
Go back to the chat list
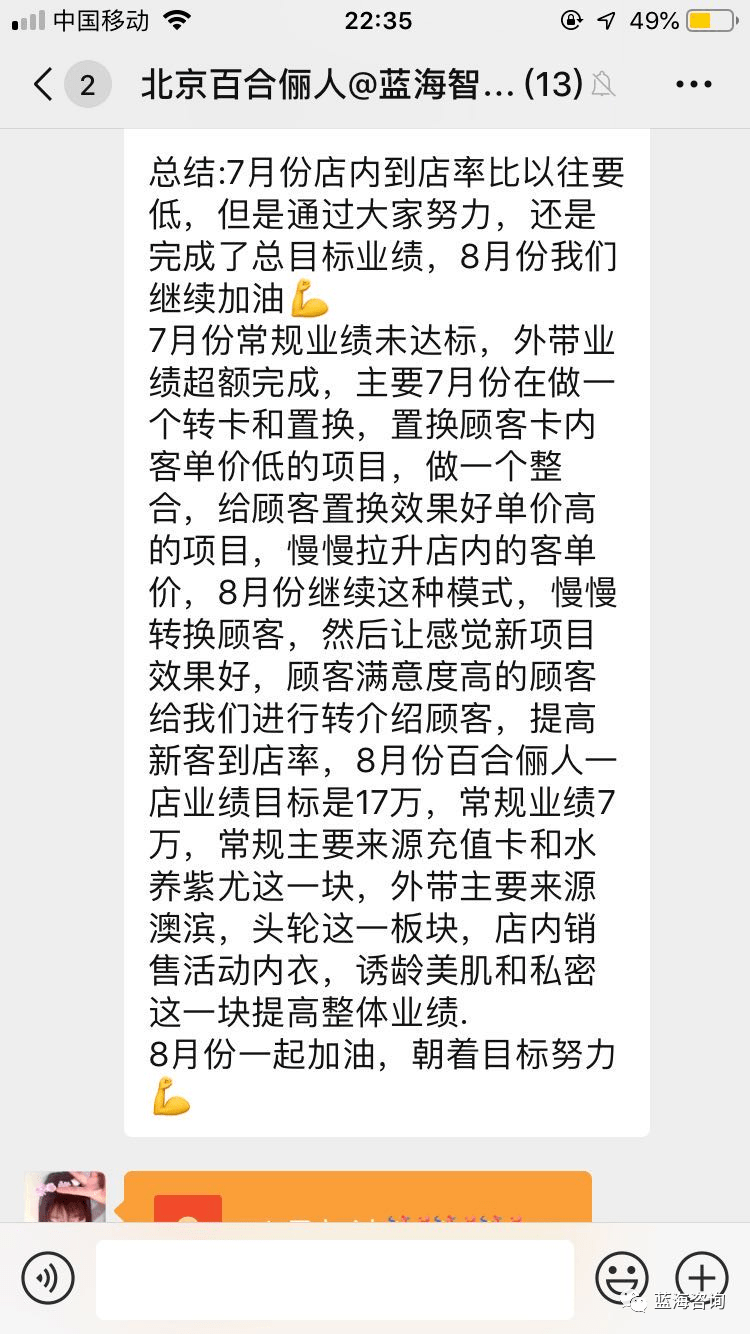click(x=42, y=85)
